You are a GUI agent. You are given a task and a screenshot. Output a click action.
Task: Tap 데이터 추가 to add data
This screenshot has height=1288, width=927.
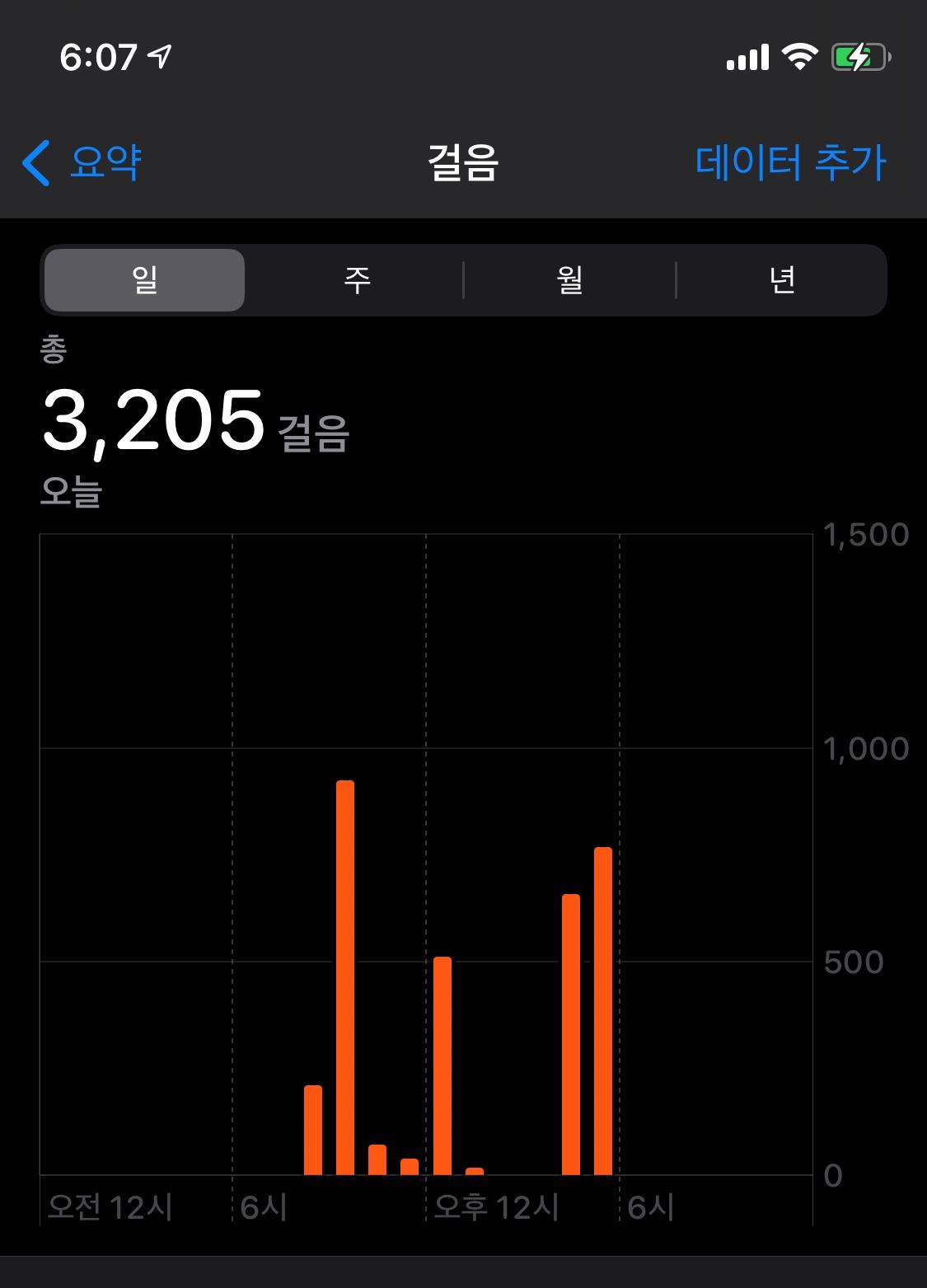click(x=789, y=162)
